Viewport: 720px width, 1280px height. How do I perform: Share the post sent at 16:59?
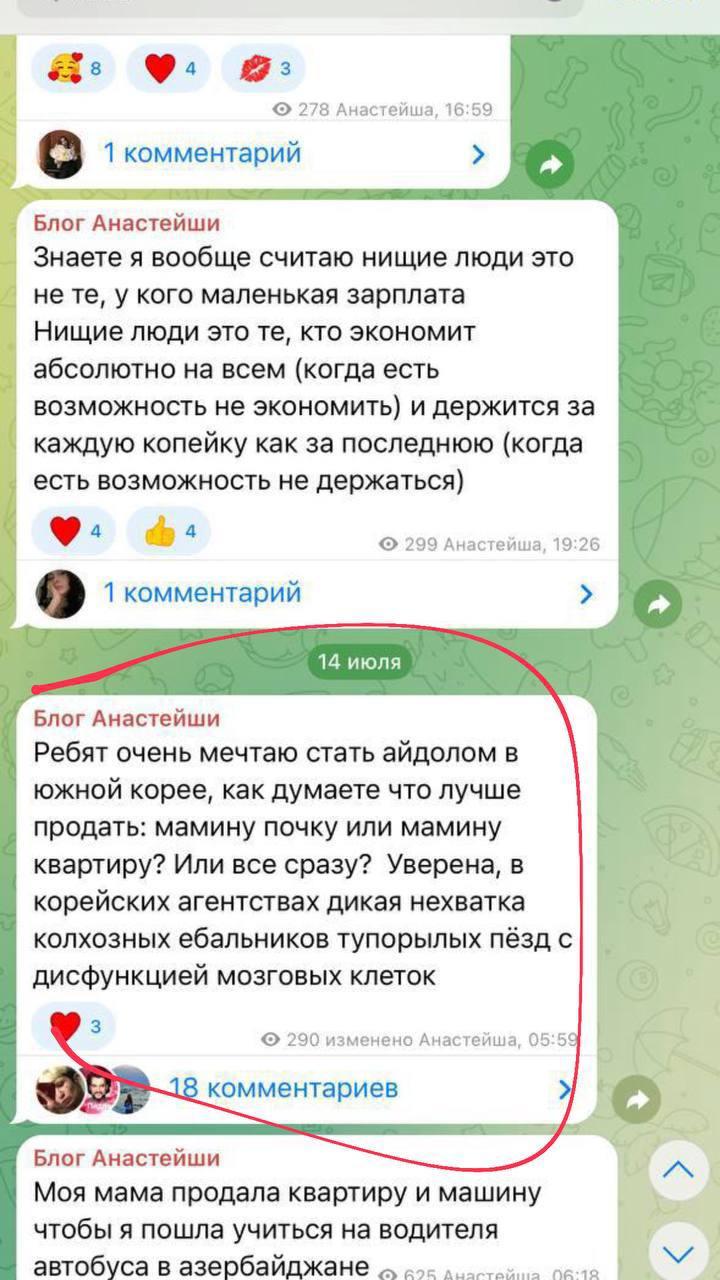pos(550,167)
